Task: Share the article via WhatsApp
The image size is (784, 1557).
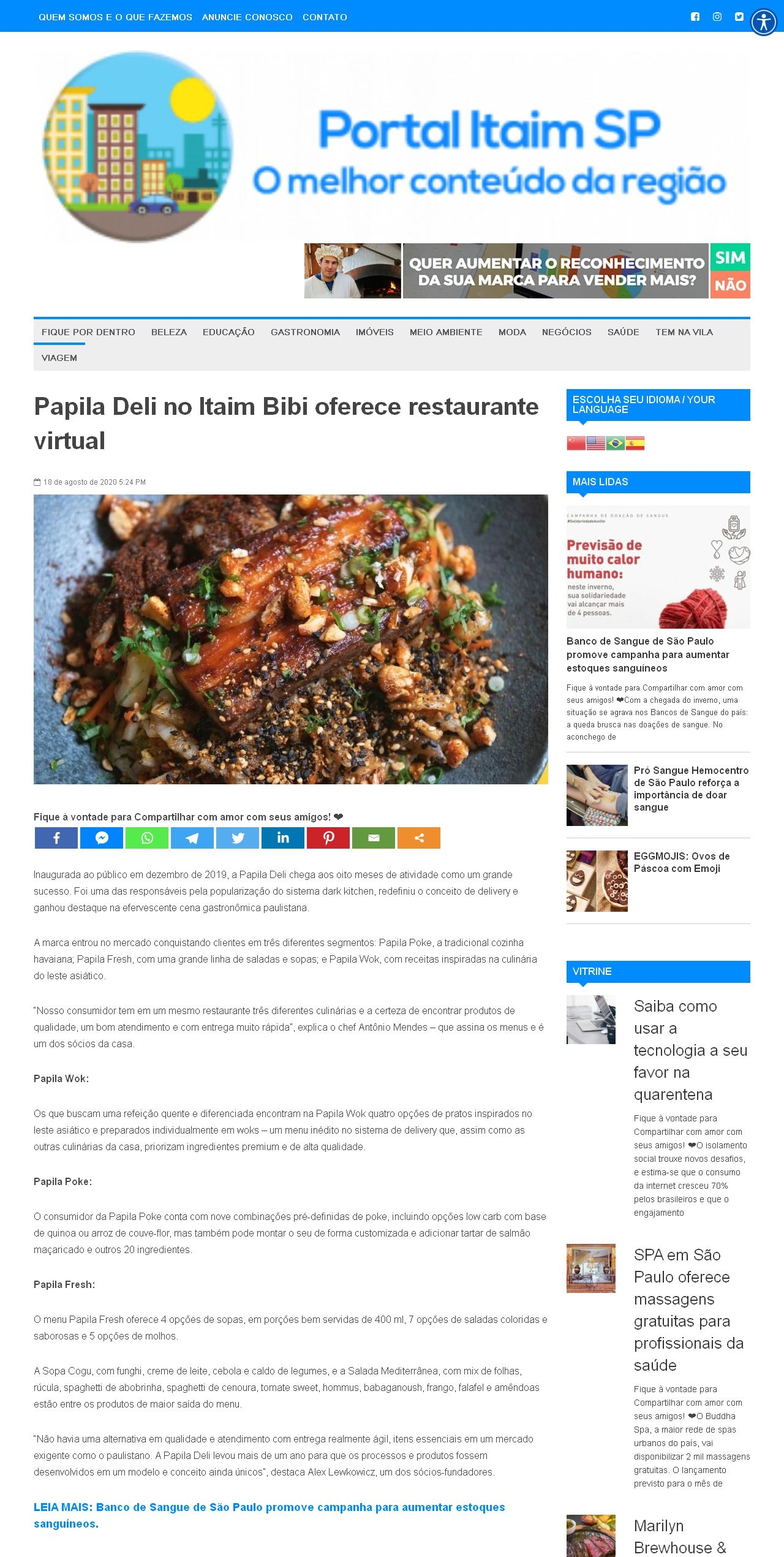Action: [x=147, y=838]
